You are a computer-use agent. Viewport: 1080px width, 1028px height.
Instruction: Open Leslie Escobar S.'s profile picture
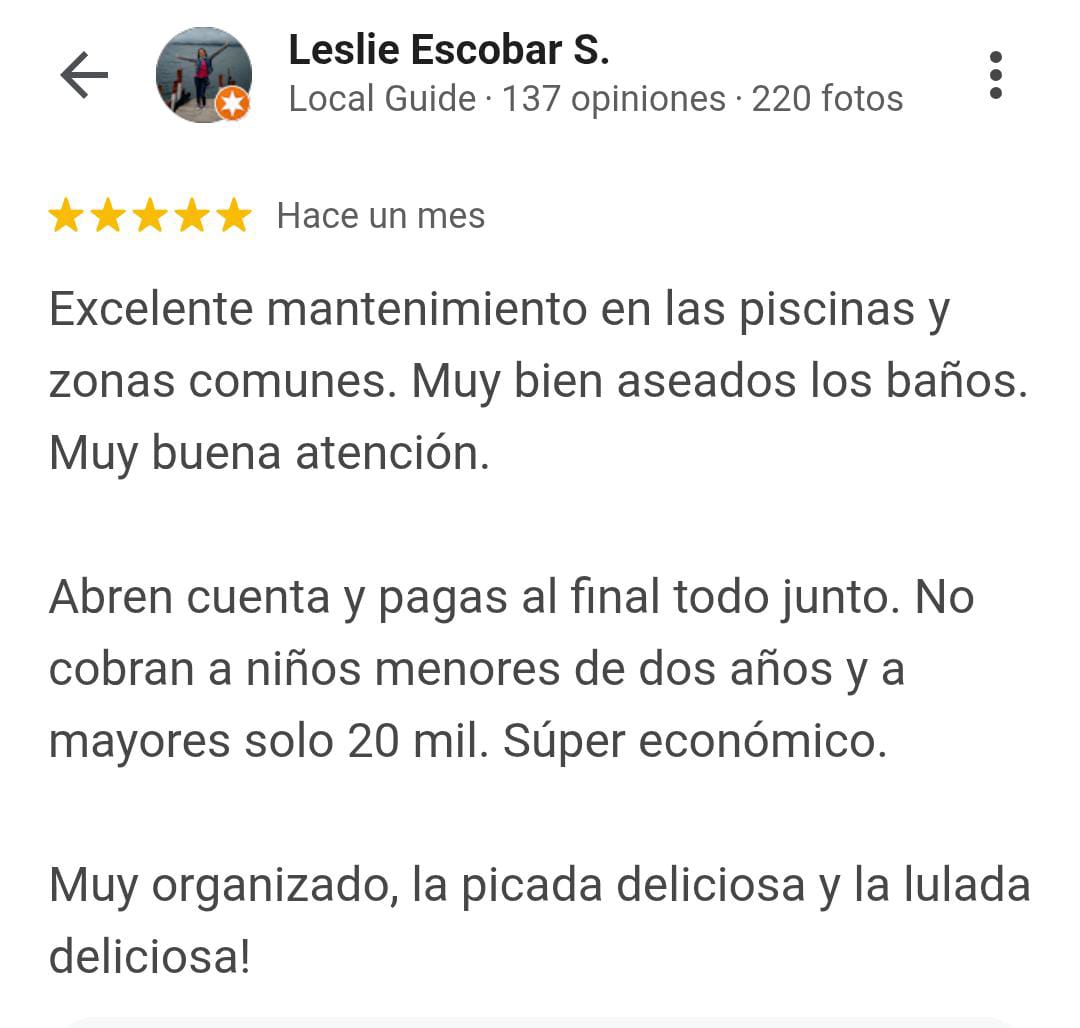click(x=203, y=76)
